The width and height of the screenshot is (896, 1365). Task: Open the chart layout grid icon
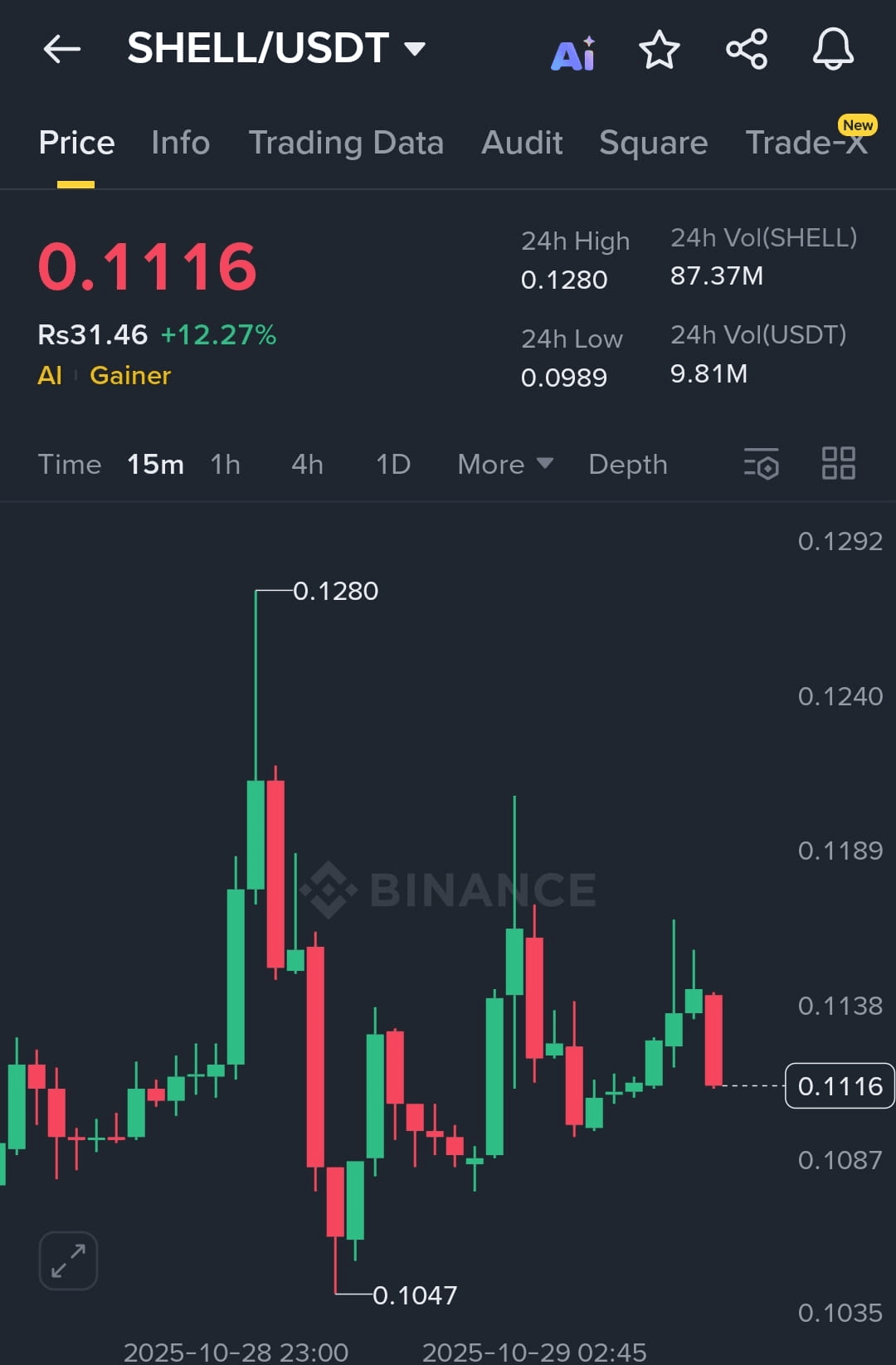[x=838, y=463]
